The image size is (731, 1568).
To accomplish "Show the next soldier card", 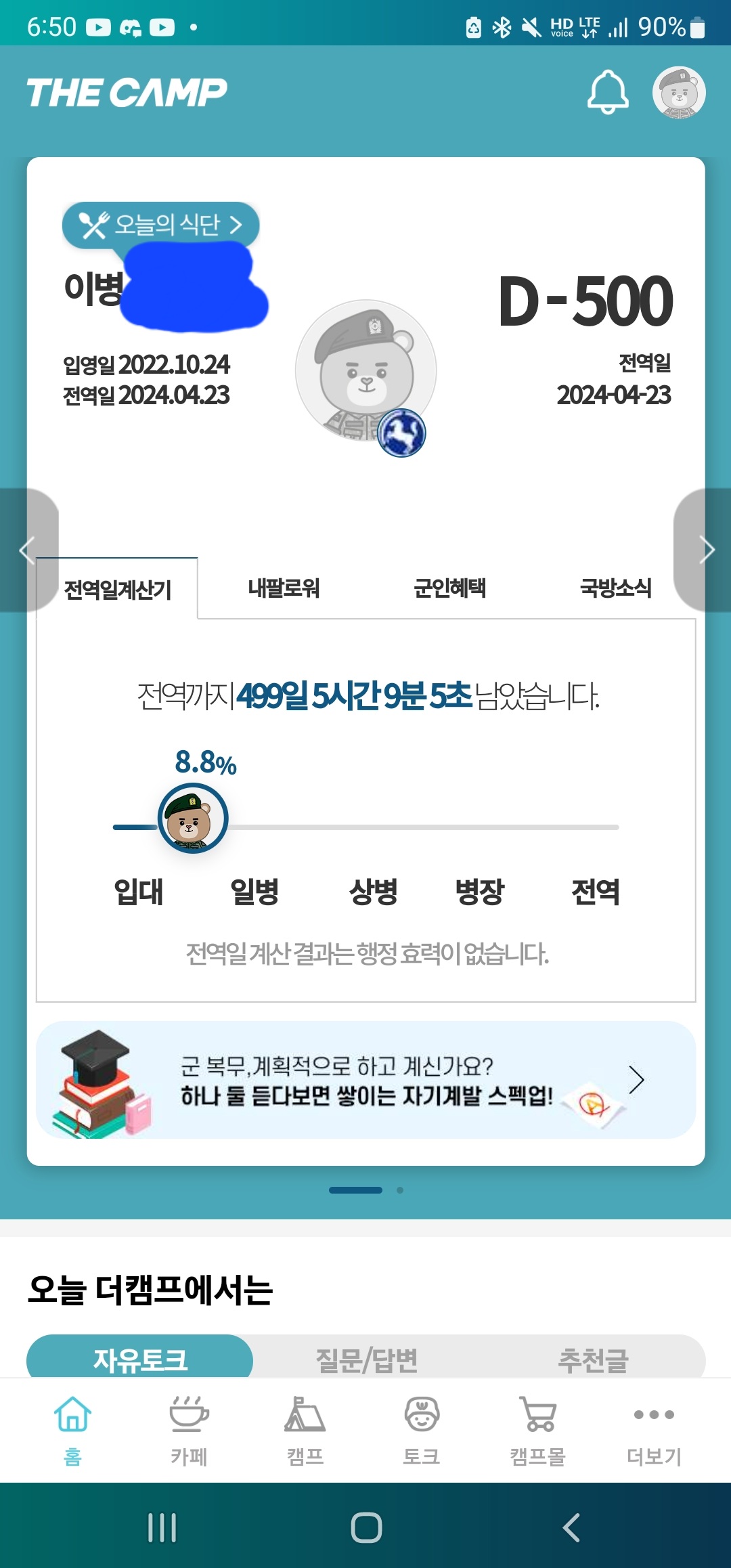I will click(x=705, y=550).
